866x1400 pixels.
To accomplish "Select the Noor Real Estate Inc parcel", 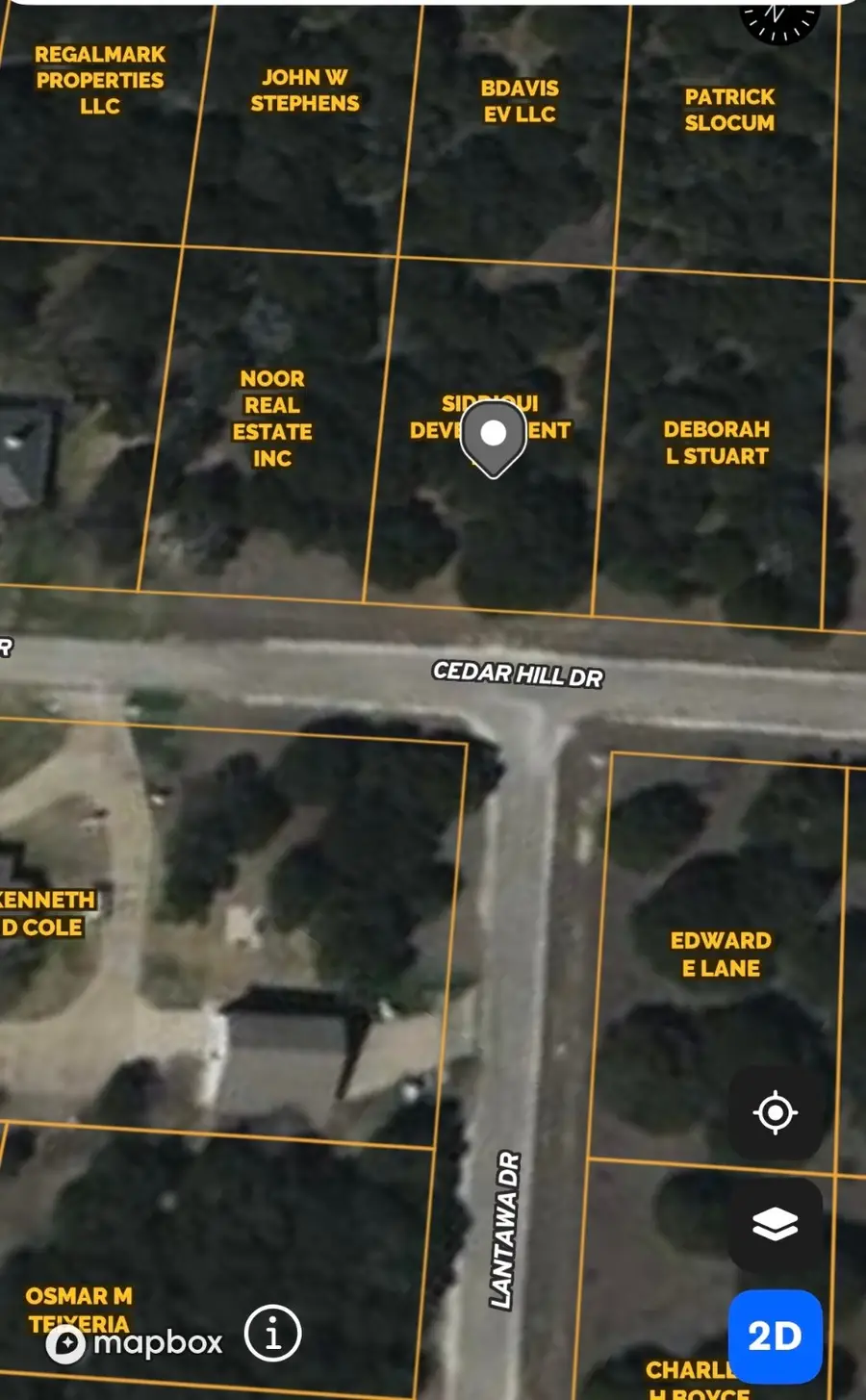I will [x=271, y=419].
